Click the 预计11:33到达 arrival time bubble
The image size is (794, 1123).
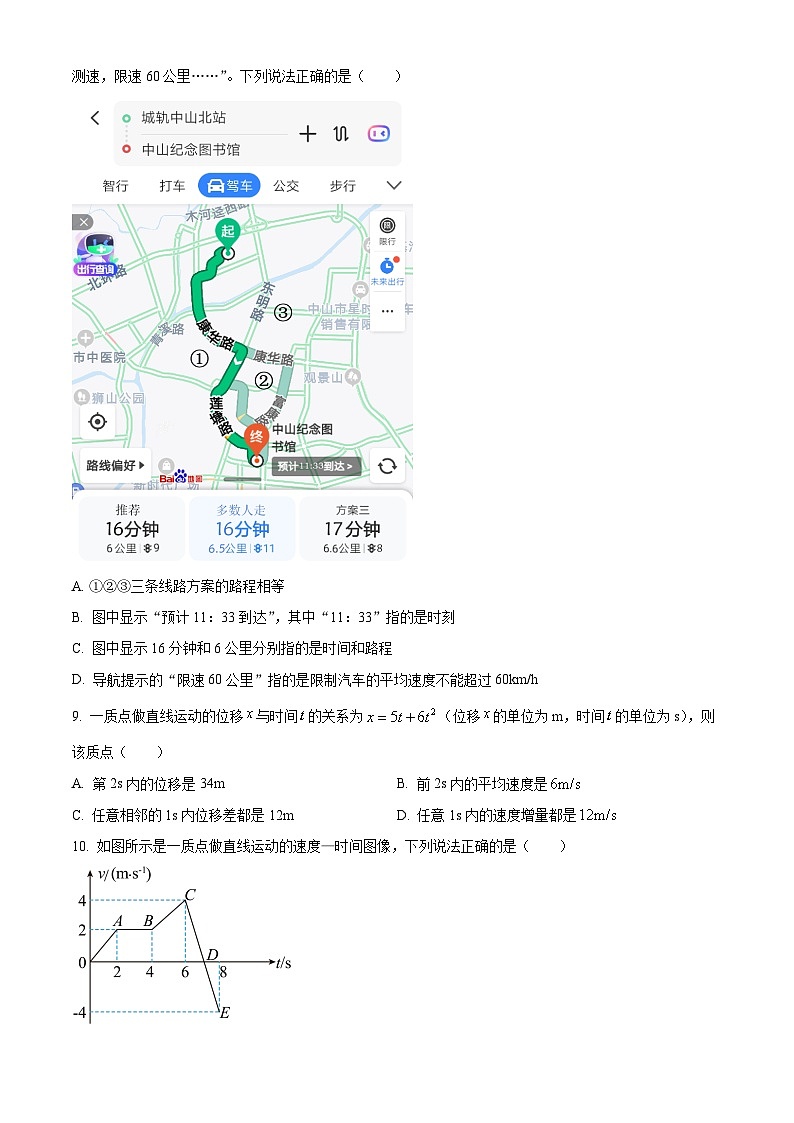coord(315,466)
